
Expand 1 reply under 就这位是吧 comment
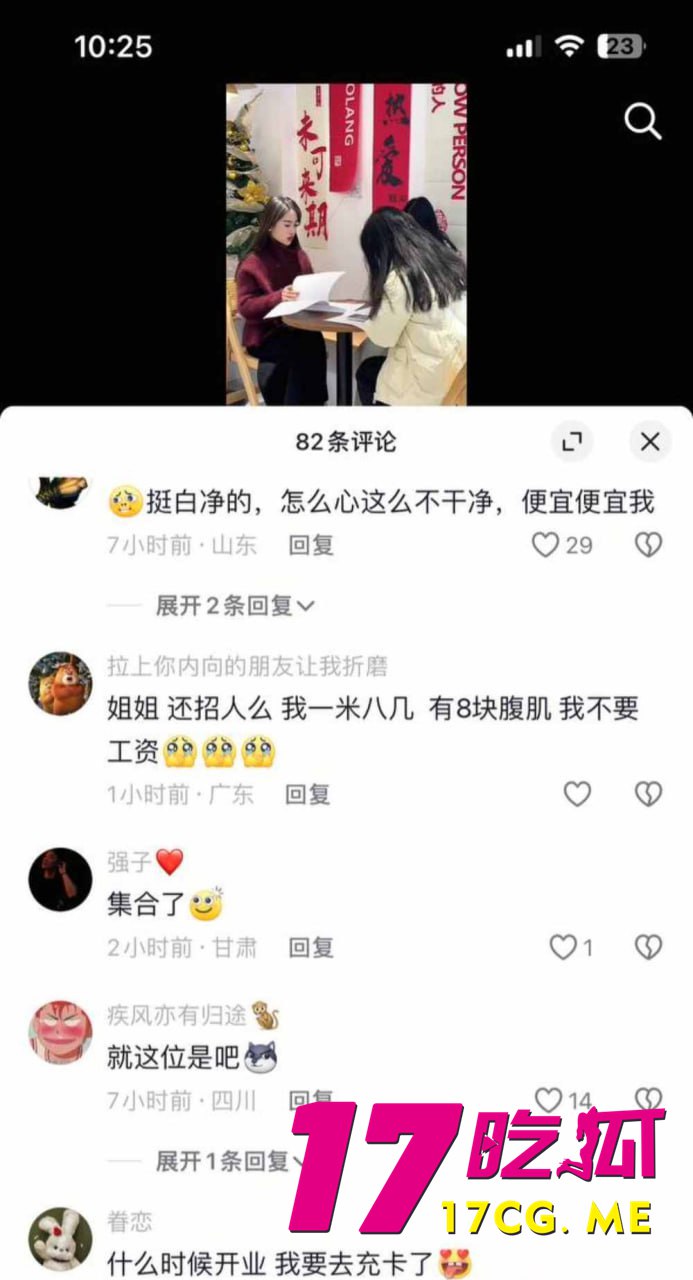222,1161
